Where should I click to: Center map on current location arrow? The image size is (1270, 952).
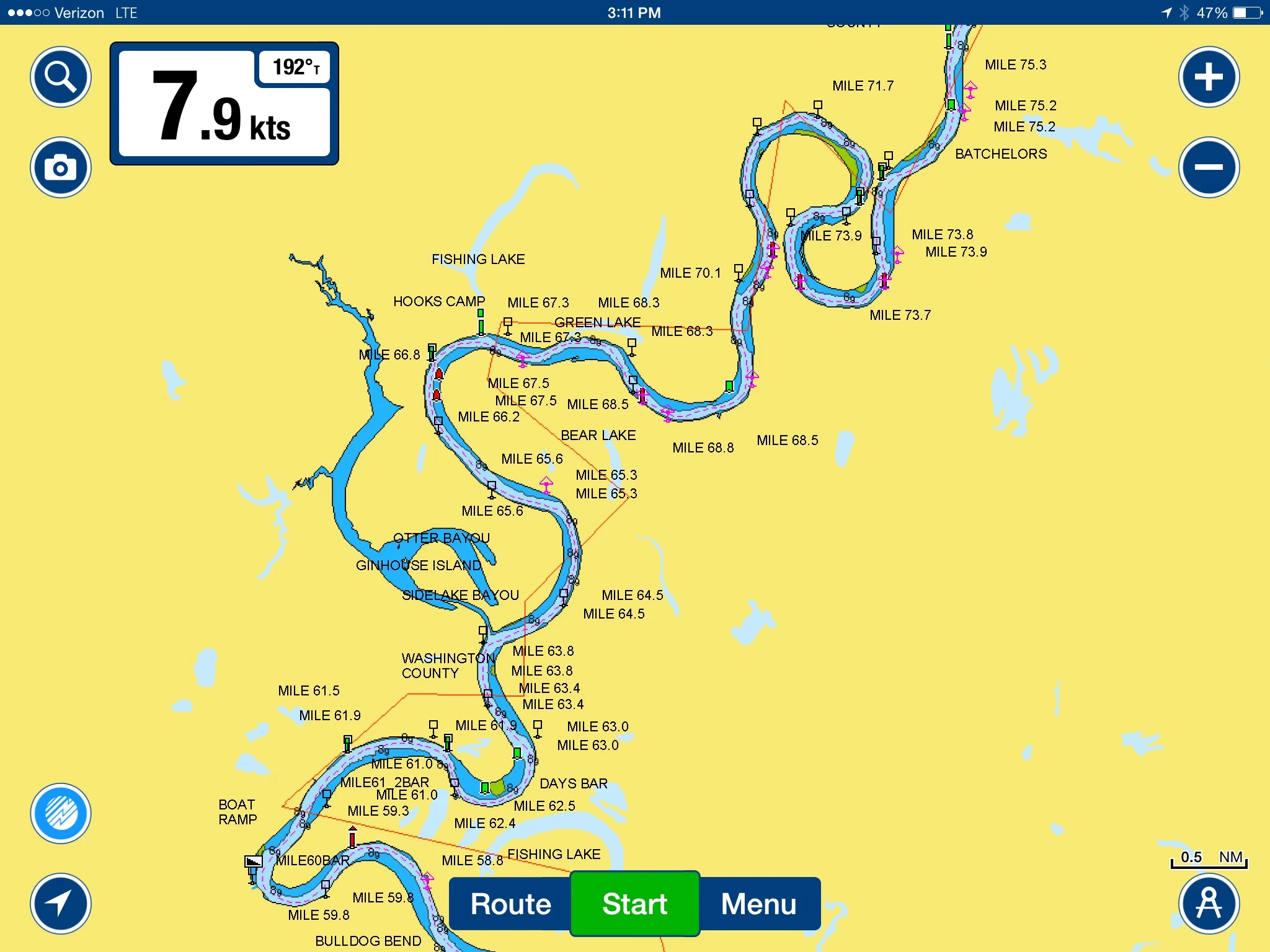click(61, 904)
